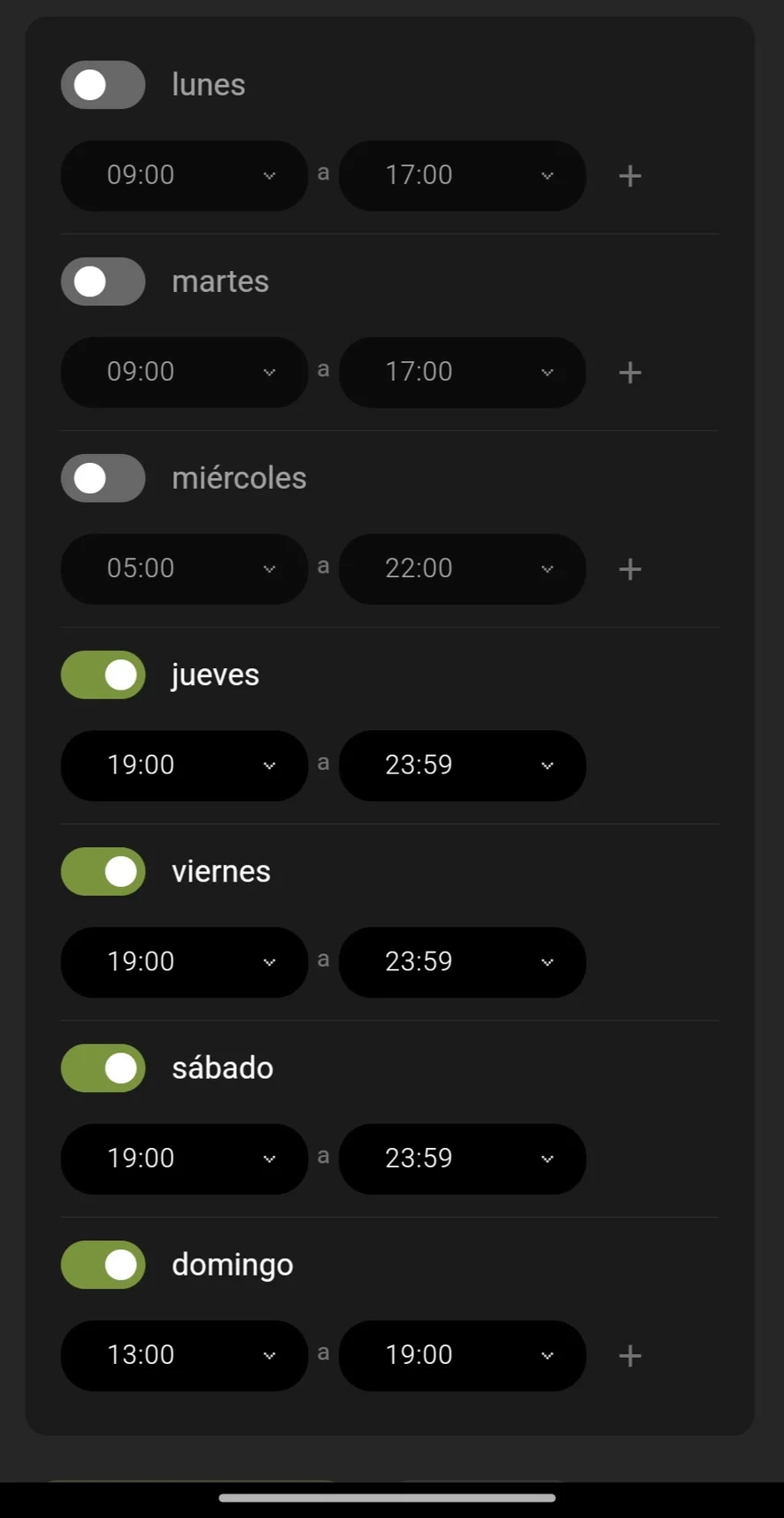Open the martes end time dropdown
The image size is (784, 1518).
pyautogui.click(x=462, y=372)
